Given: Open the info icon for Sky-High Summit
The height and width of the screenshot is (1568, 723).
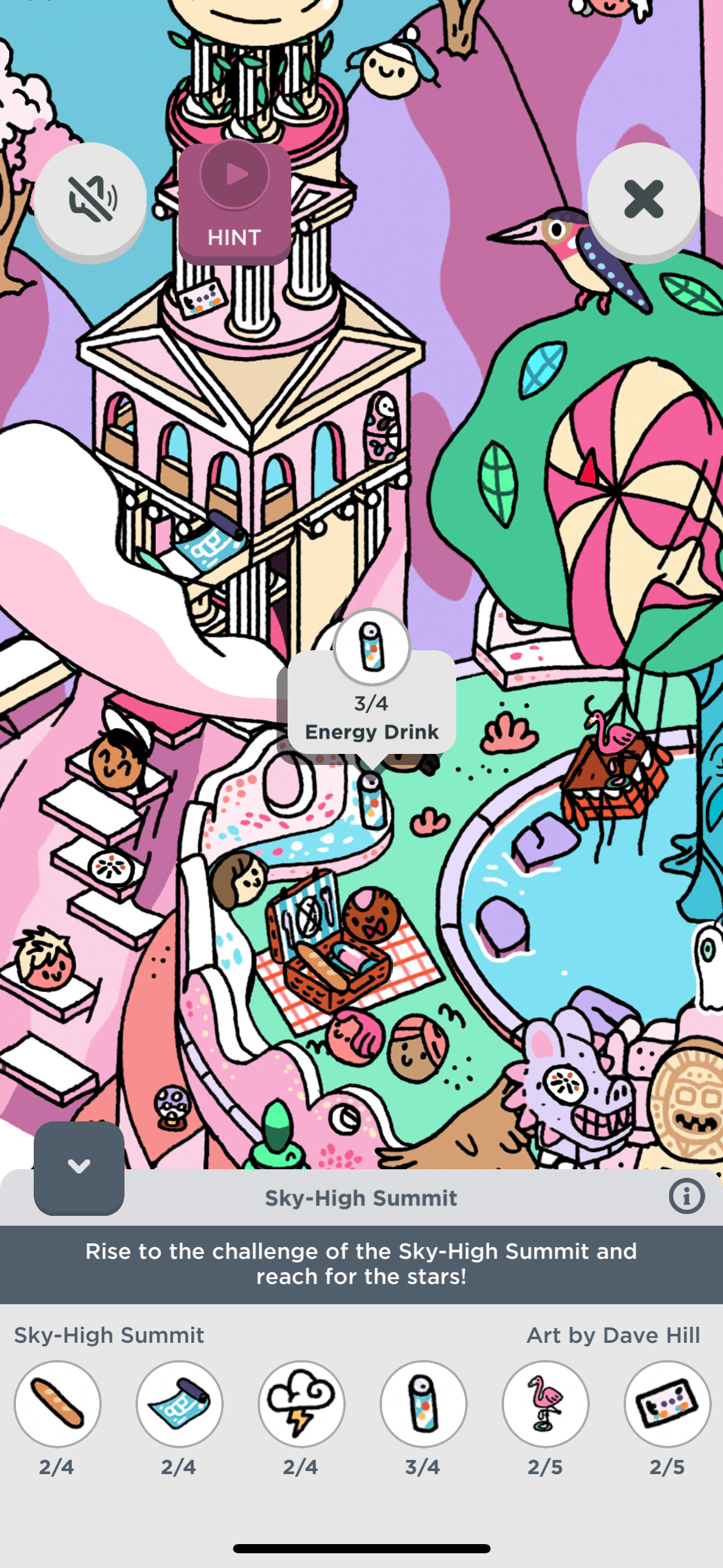Looking at the screenshot, I should click(x=686, y=1196).
